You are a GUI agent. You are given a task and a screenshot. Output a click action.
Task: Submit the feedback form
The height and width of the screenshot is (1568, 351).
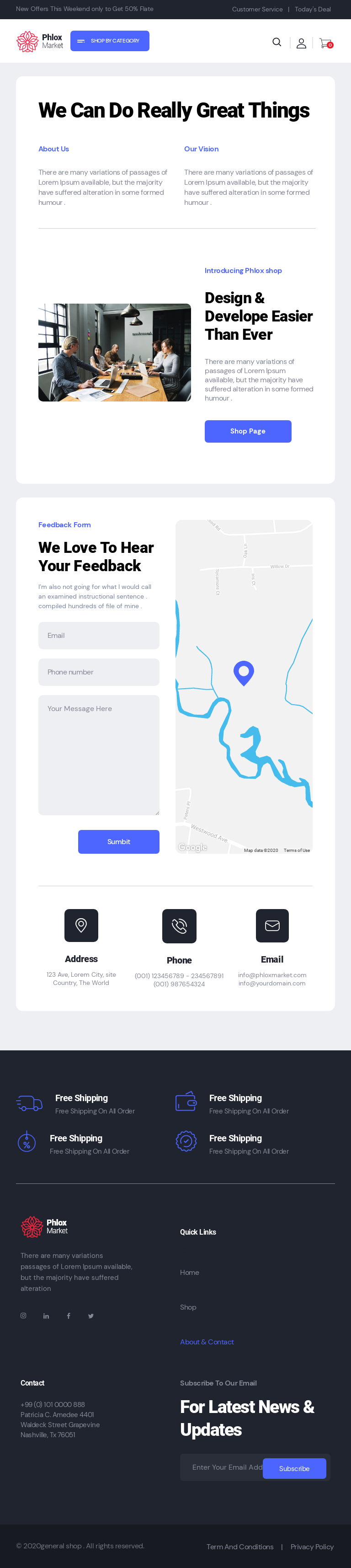coord(119,842)
